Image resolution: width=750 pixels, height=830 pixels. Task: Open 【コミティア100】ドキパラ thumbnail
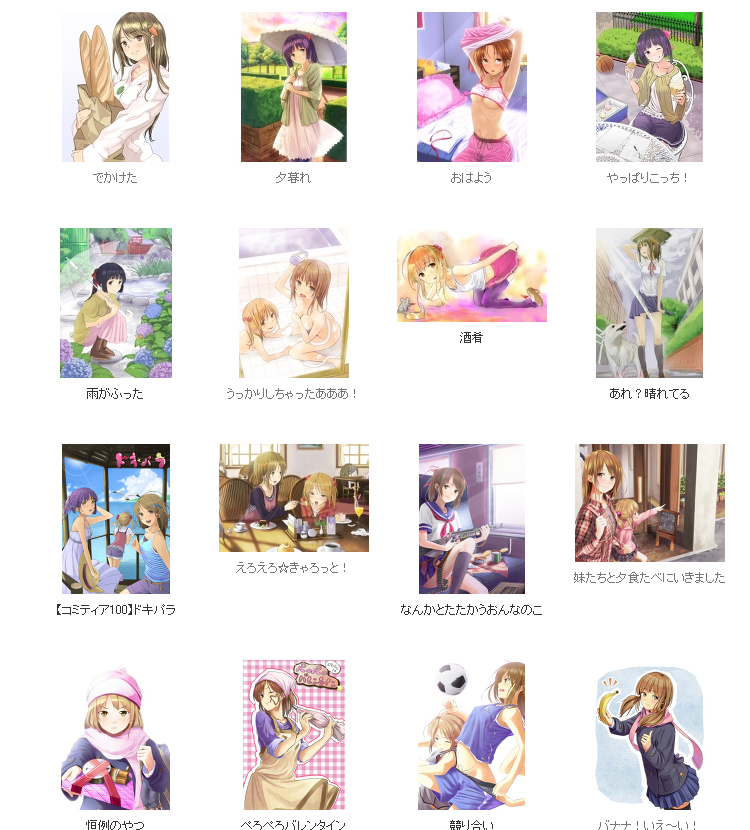[x=115, y=519]
